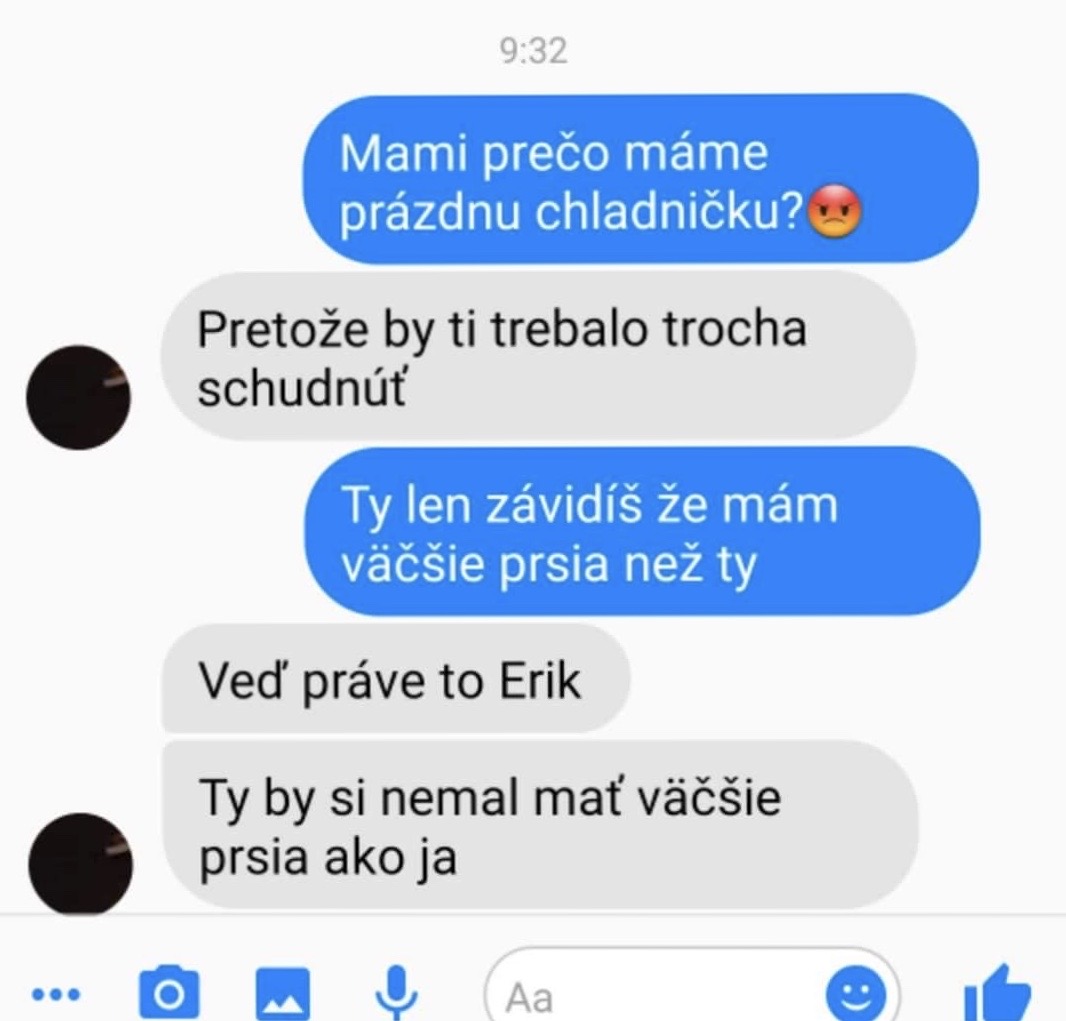The image size is (1066, 1021).
Task: Open more options via three dots
Action: (x=55, y=994)
